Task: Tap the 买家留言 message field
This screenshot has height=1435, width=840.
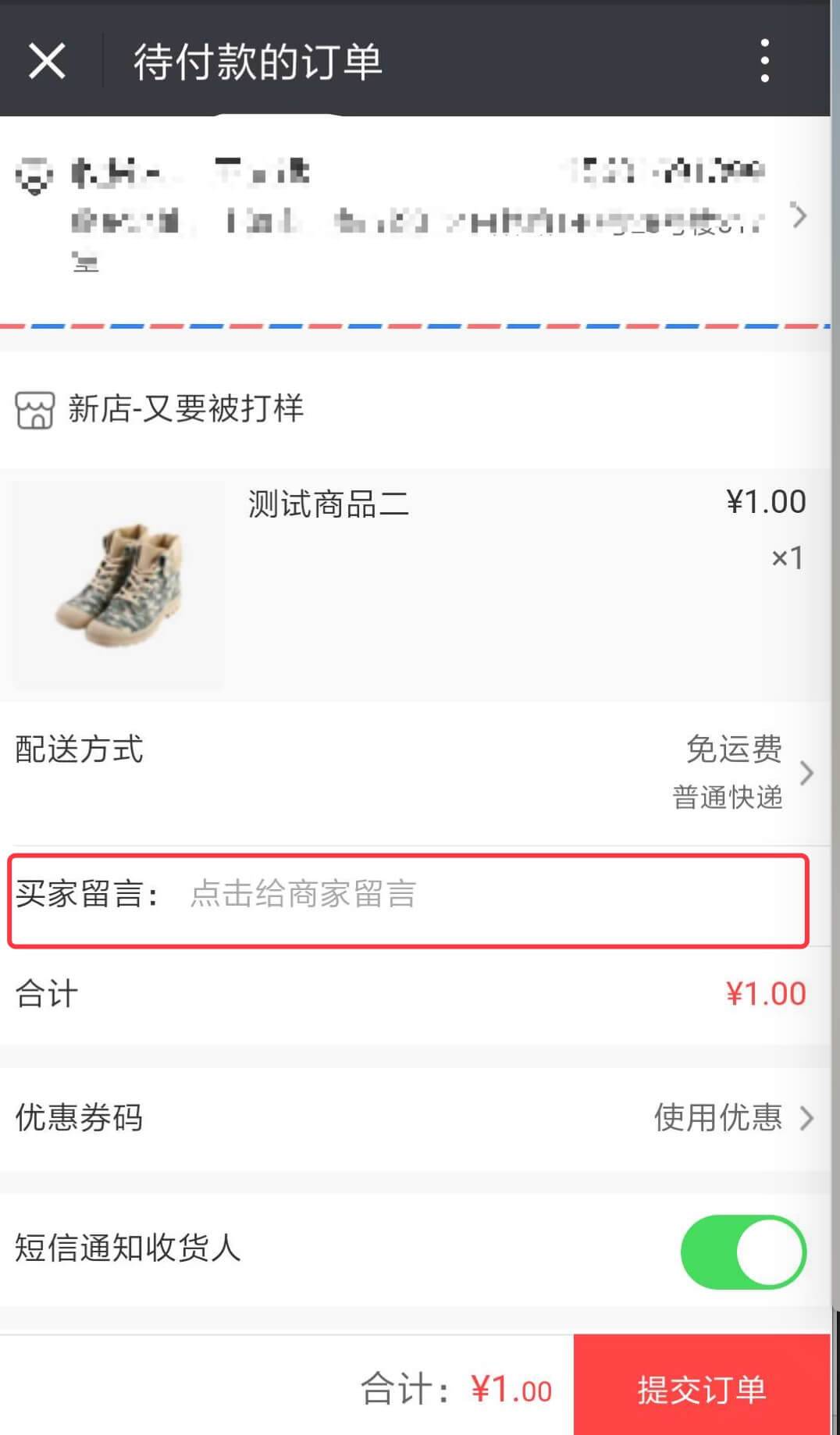Action: coord(408,901)
